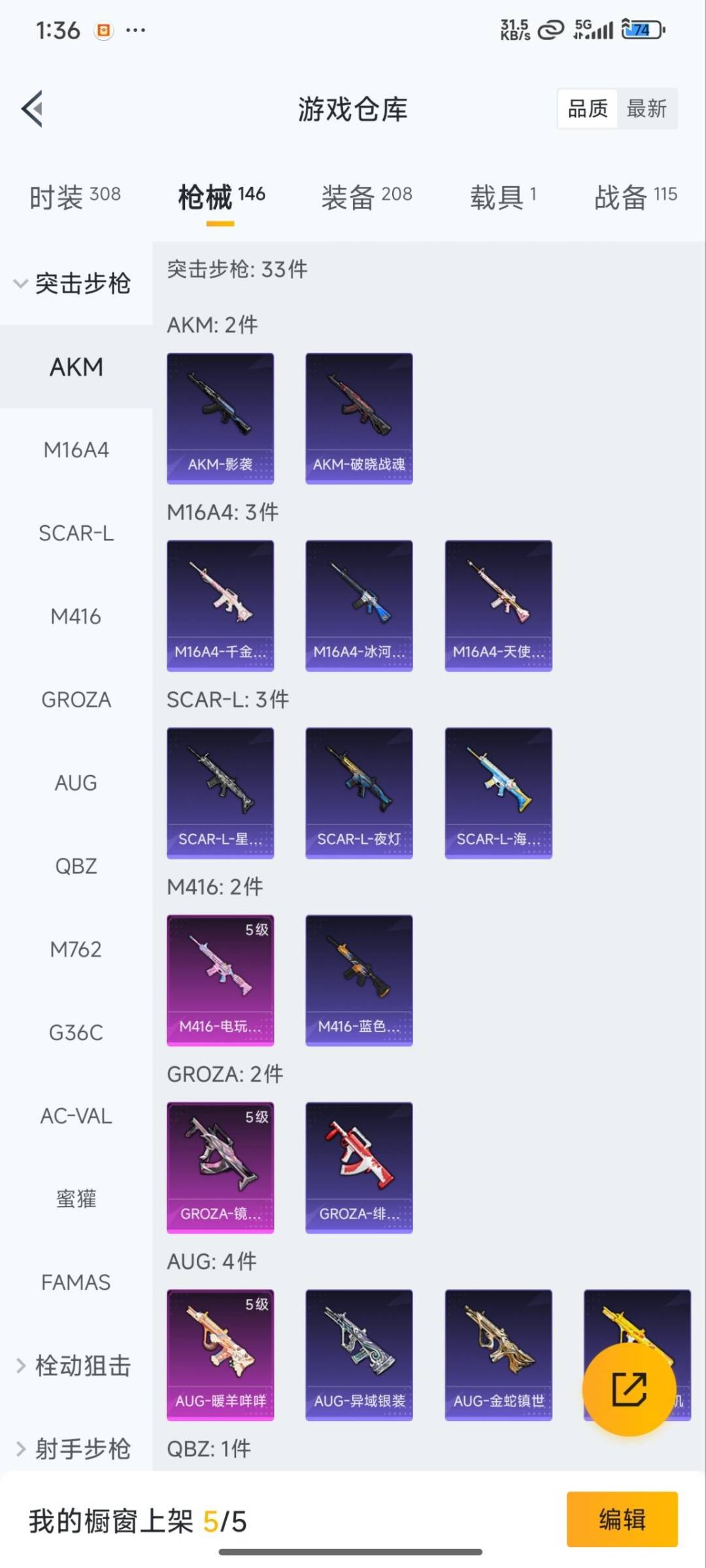Screen dimensions: 706x1568
Task: View the AUG-金蛇镇世 skin
Action: point(498,1354)
